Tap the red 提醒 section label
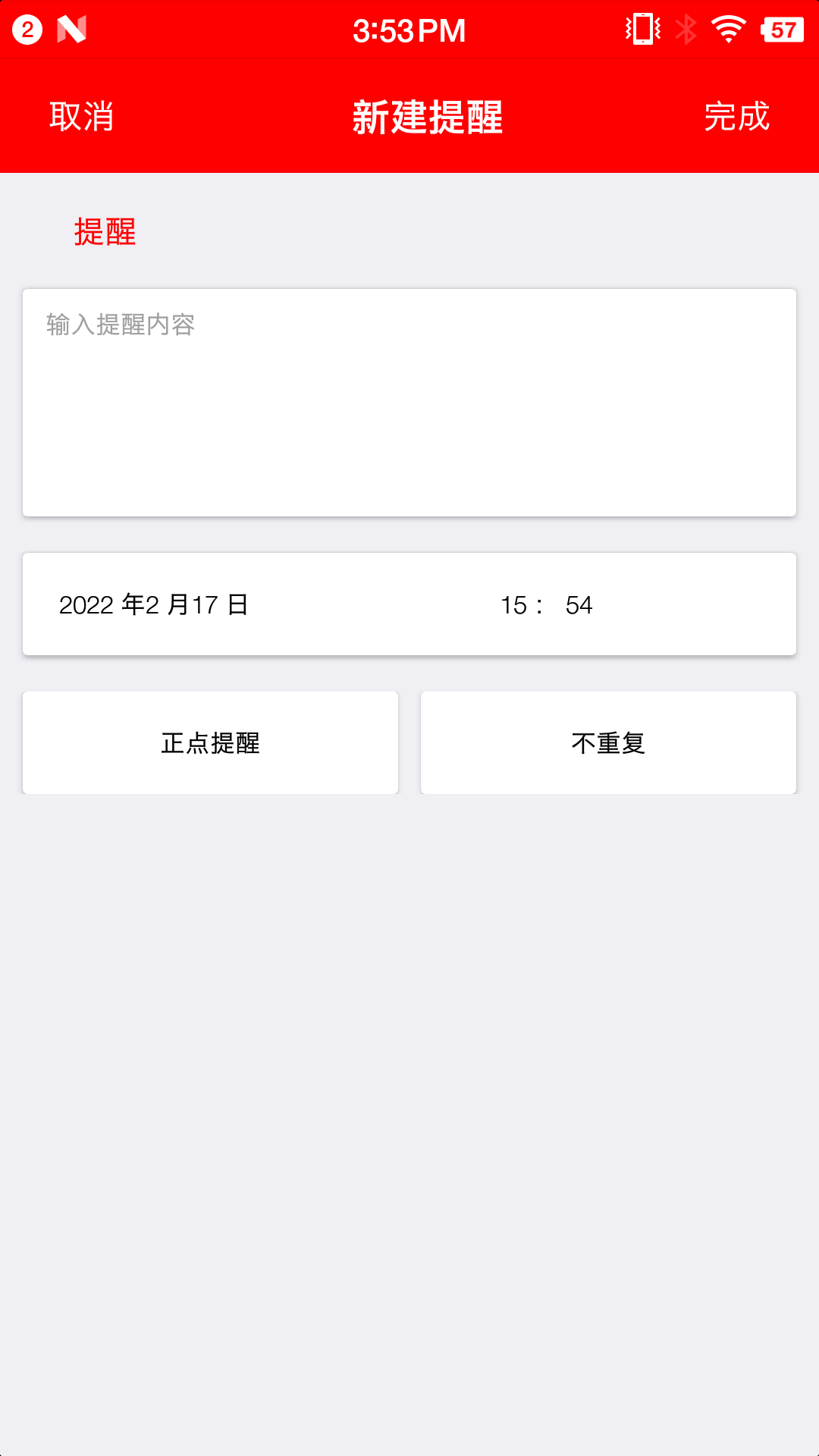This screenshot has height=1456, width=819. 105,234
